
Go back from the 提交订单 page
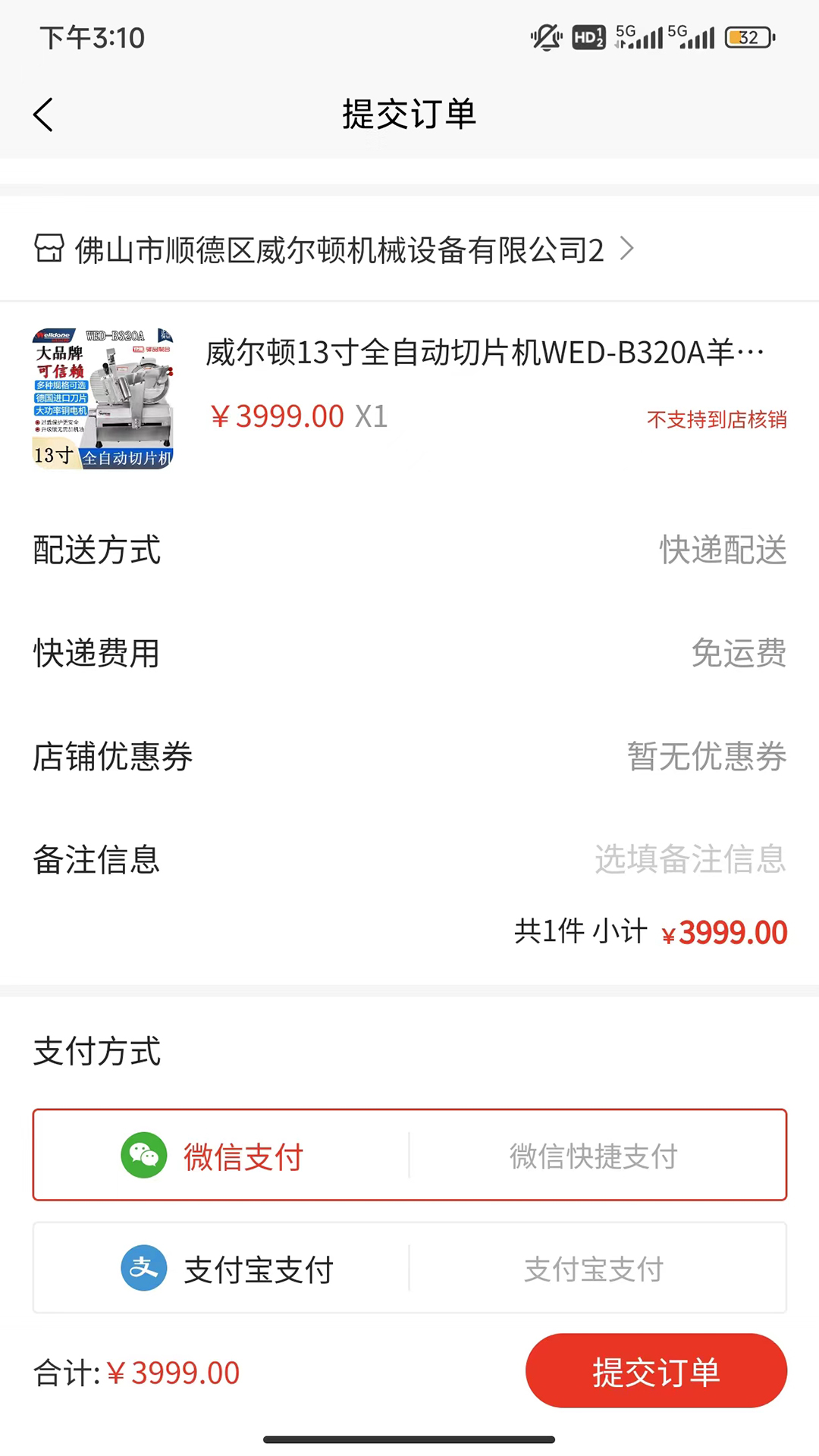(x=44, y=115)
